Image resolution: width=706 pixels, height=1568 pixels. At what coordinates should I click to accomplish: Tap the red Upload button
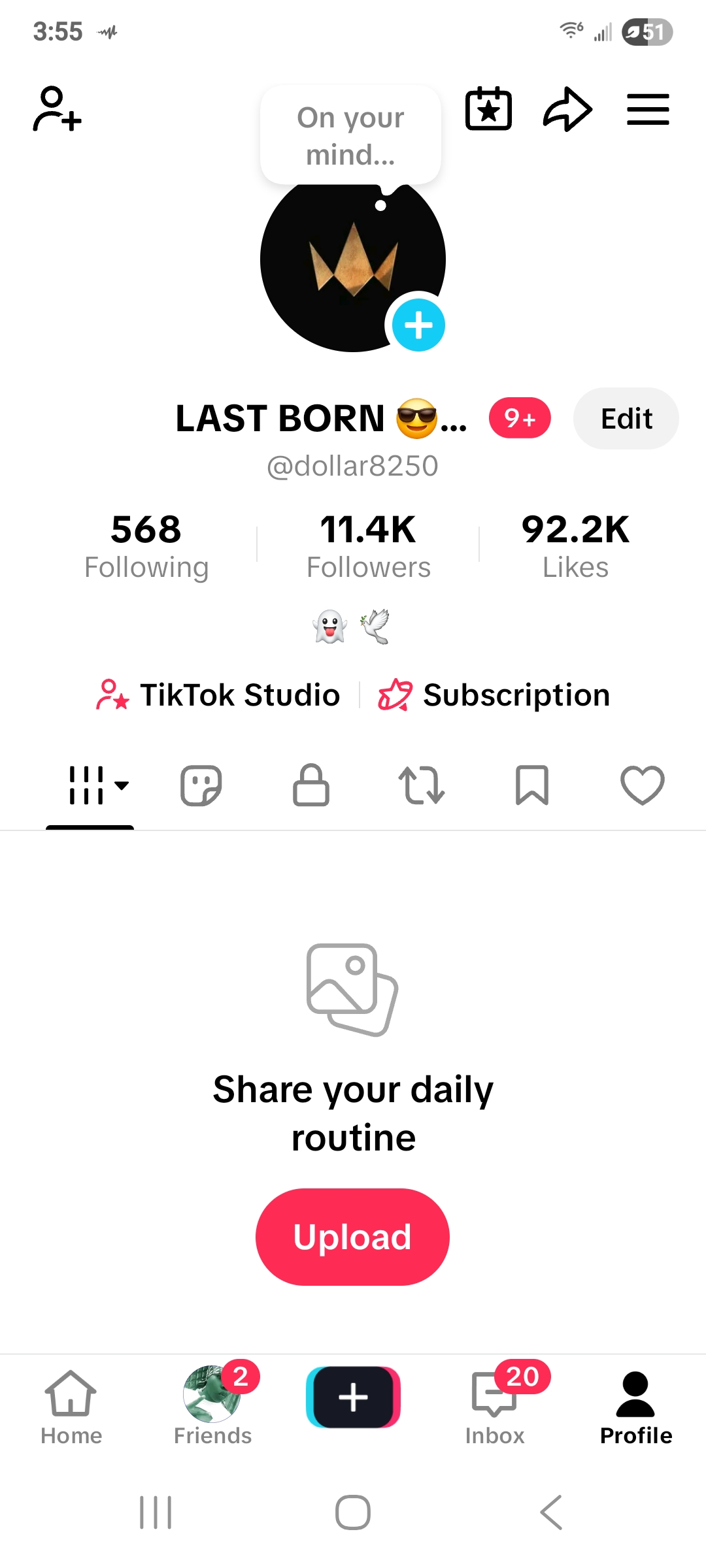352,1237
